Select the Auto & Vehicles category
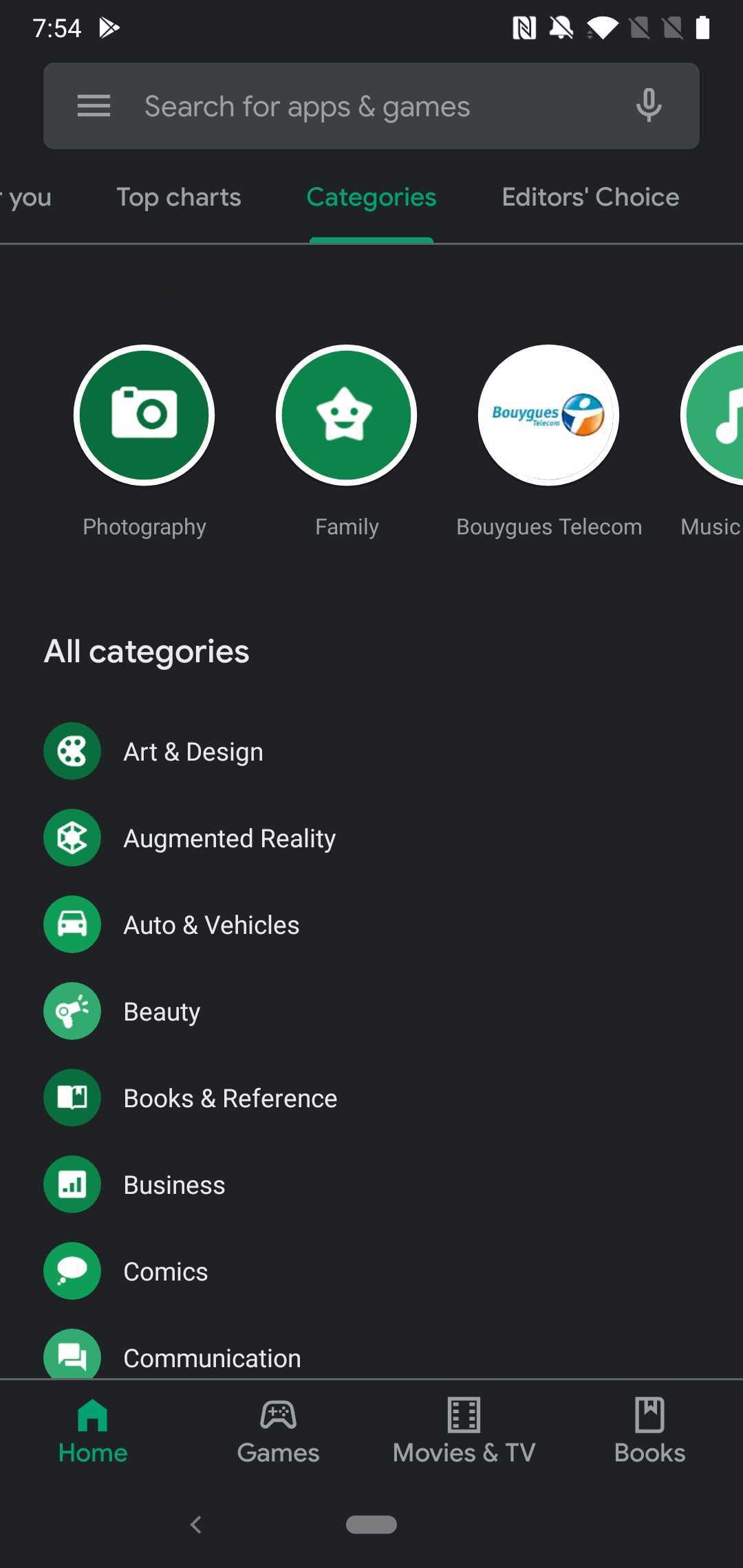The width and height of the screenshot is (743, 1568). click(211, 925)
